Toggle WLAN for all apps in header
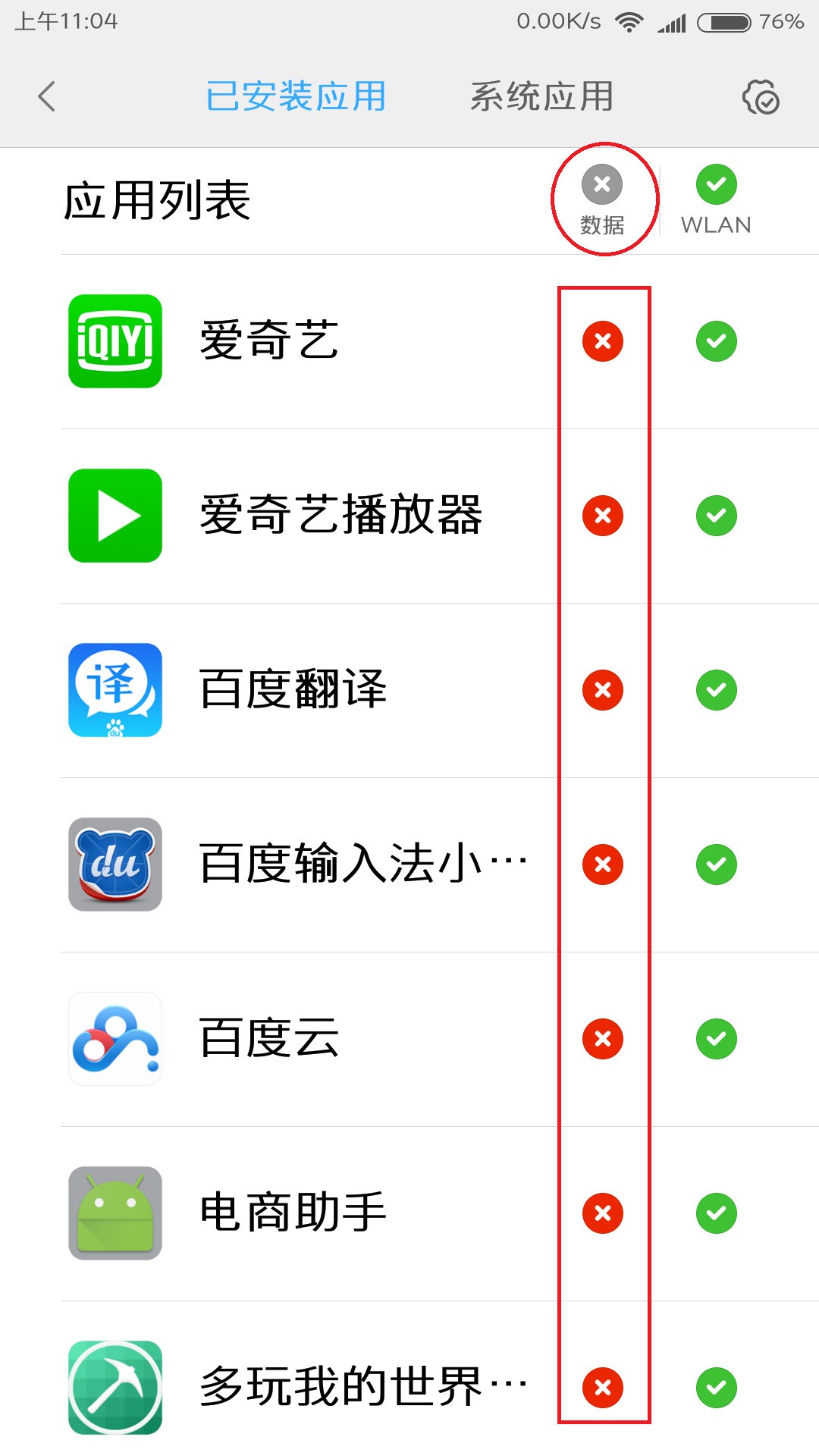This screenshot has width=819, height=1456. coord(716,199)
